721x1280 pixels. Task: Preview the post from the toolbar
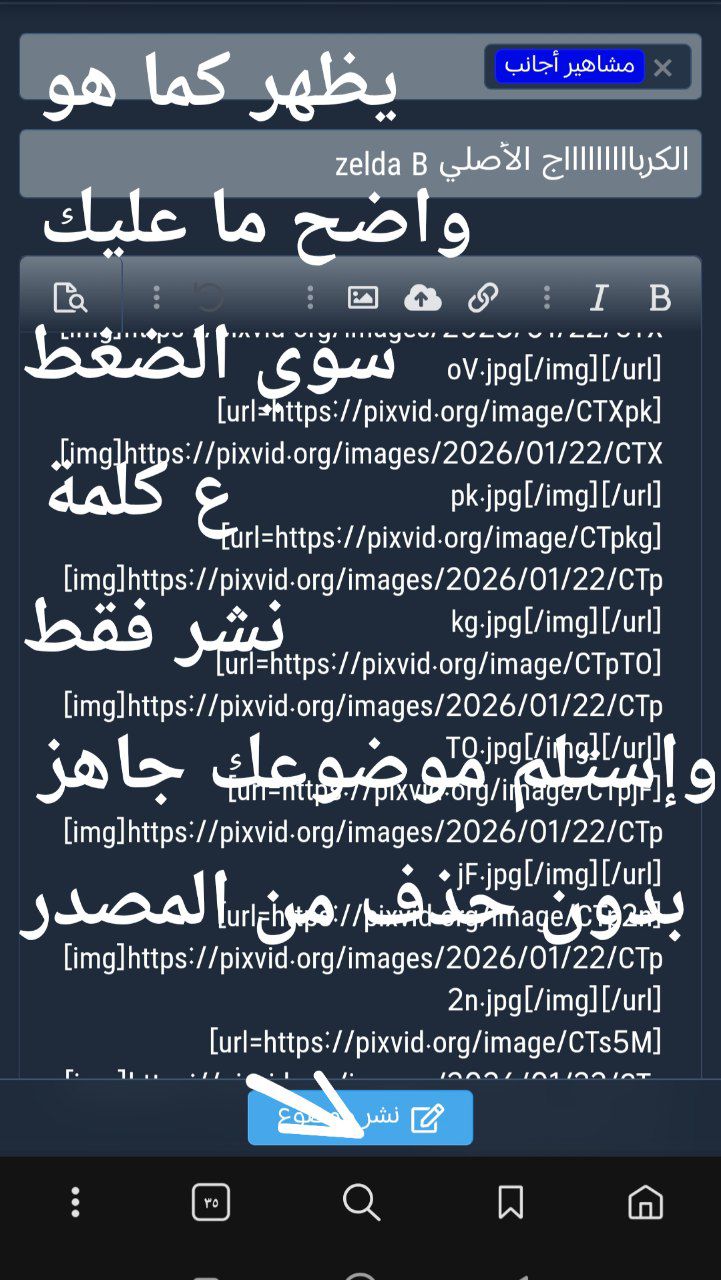click(70, 297)
